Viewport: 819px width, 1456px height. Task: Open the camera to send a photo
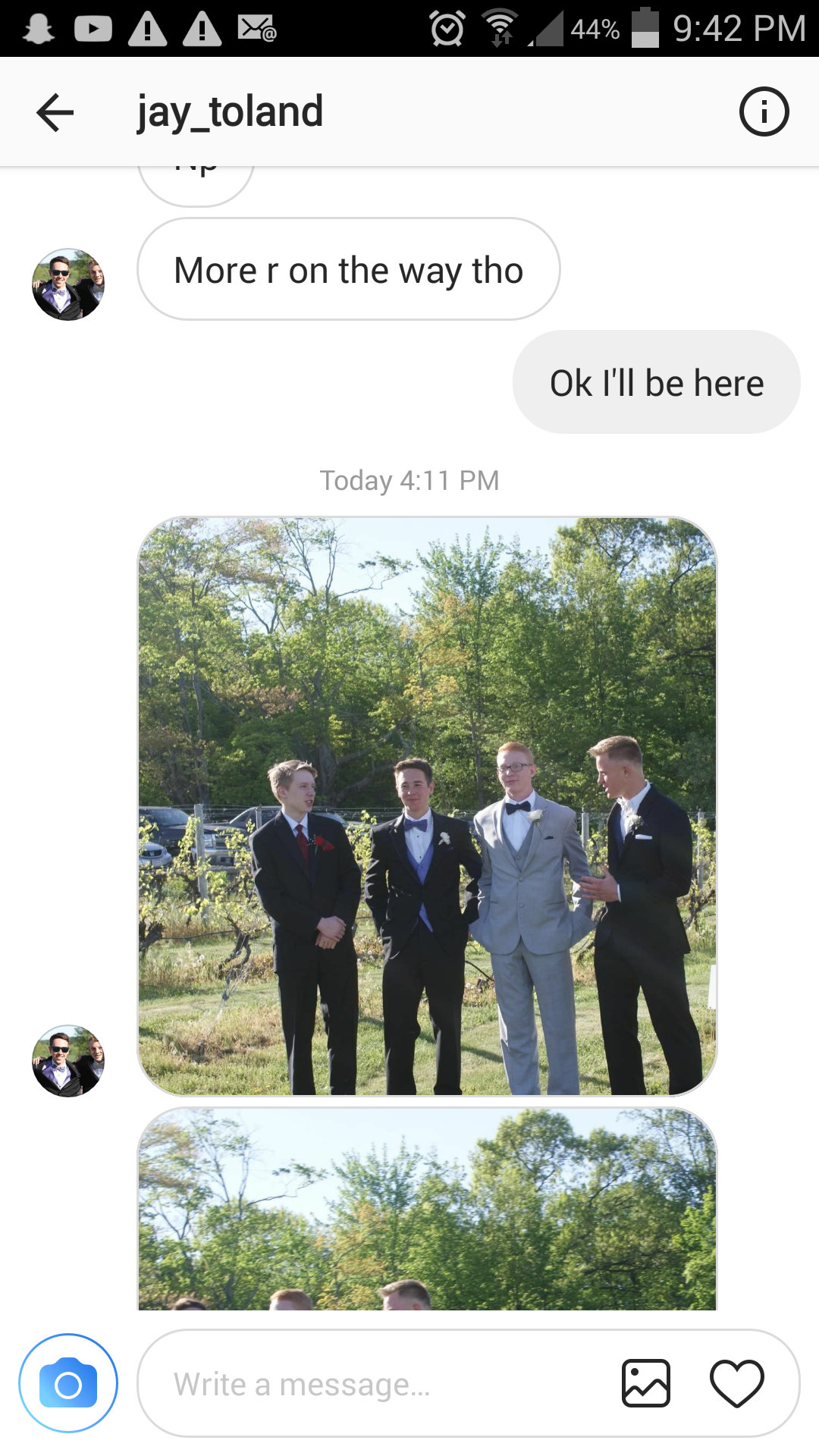(68, 1383)
